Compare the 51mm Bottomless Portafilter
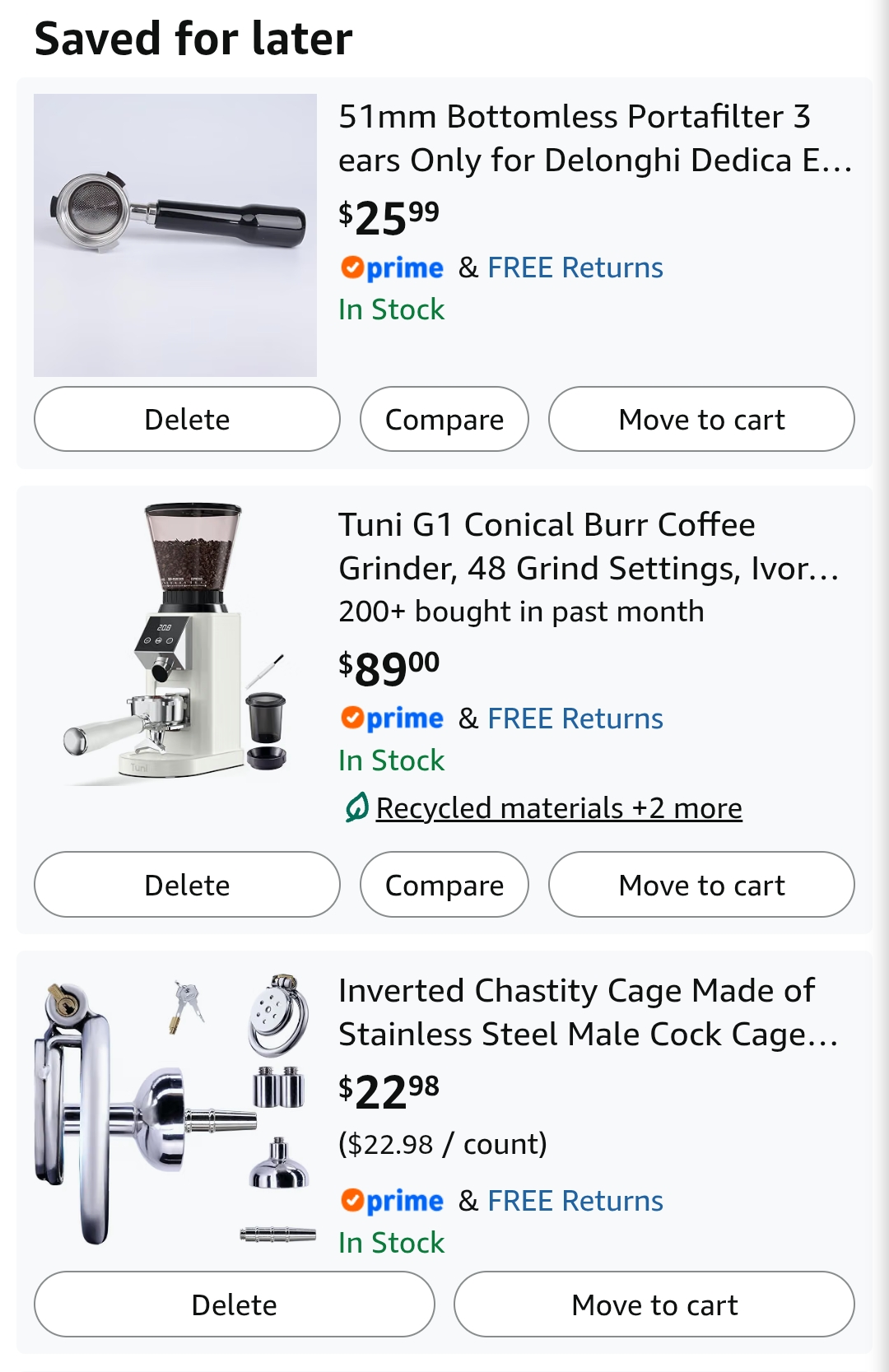The image size is (889, 1372). coord(444,419)
